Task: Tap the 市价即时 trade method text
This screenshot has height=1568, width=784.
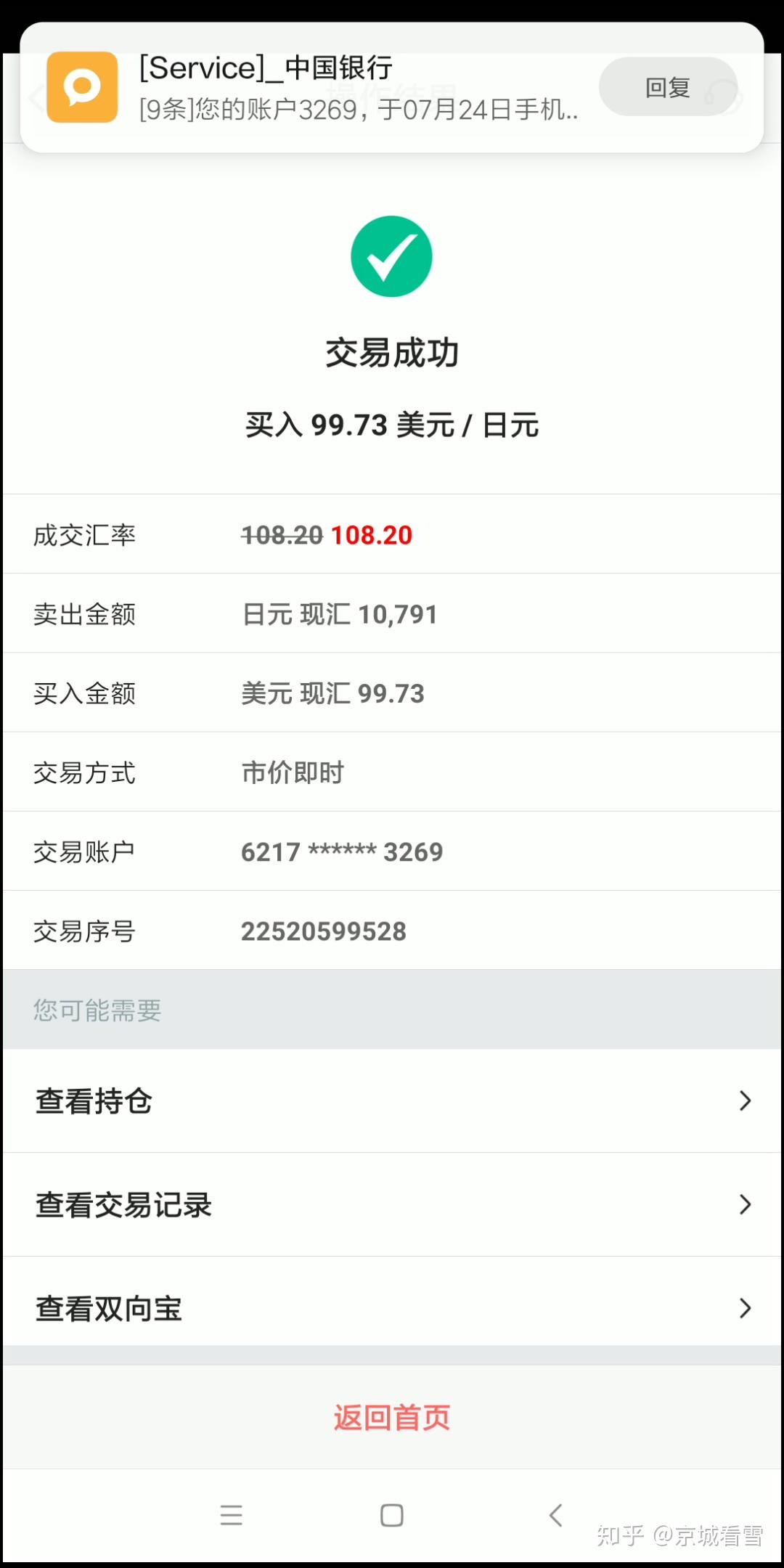Action: tap(293, 772)
